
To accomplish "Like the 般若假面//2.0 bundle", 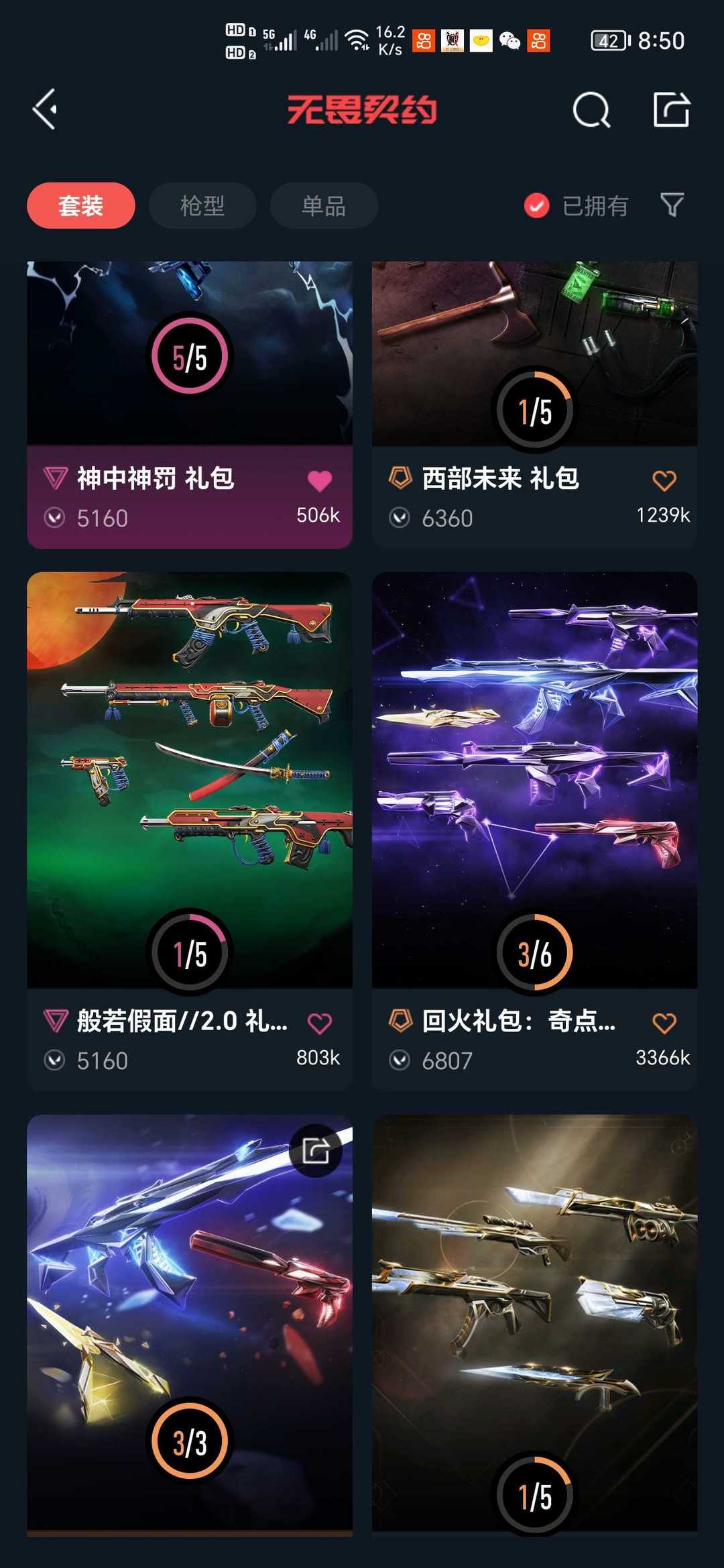I will 319,1023.
